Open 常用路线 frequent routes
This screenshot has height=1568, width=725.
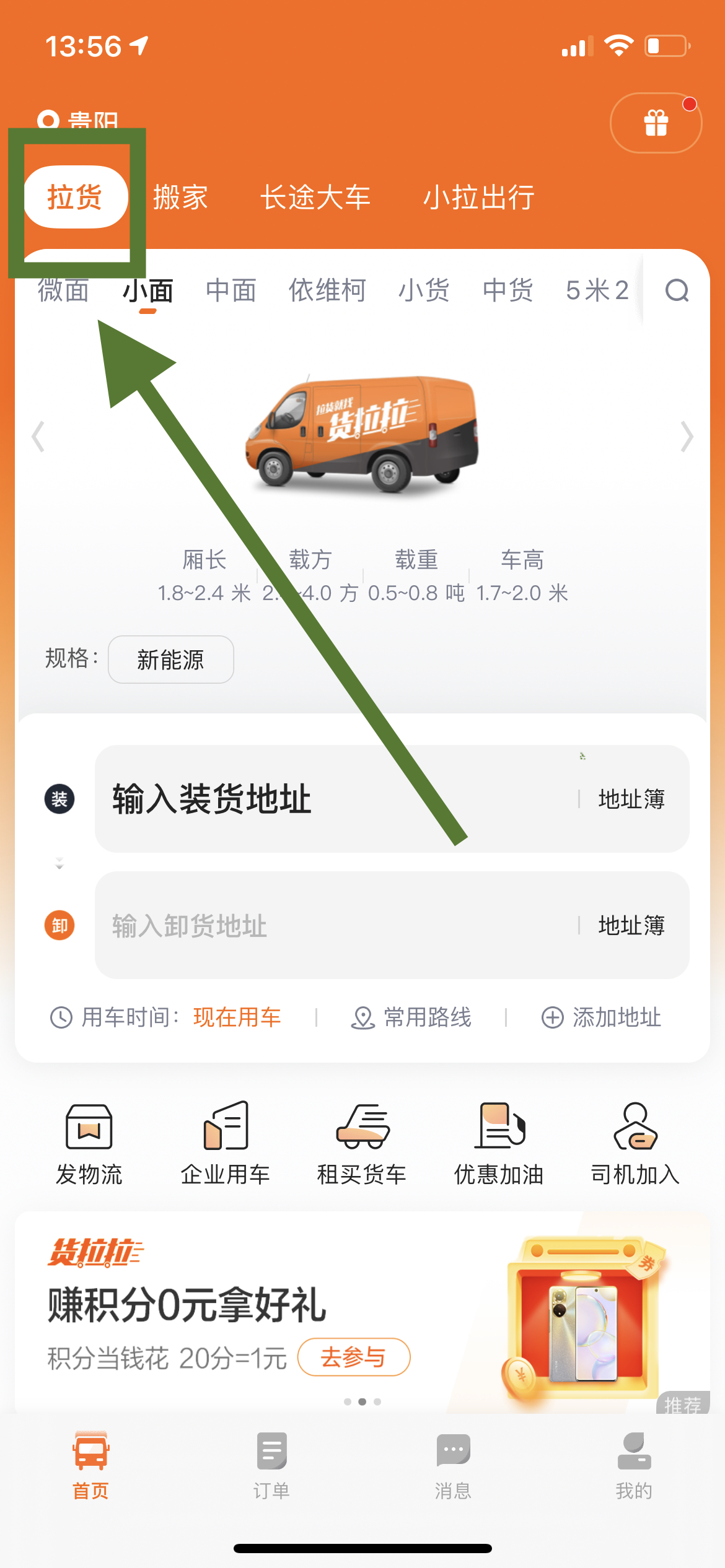411,1017
